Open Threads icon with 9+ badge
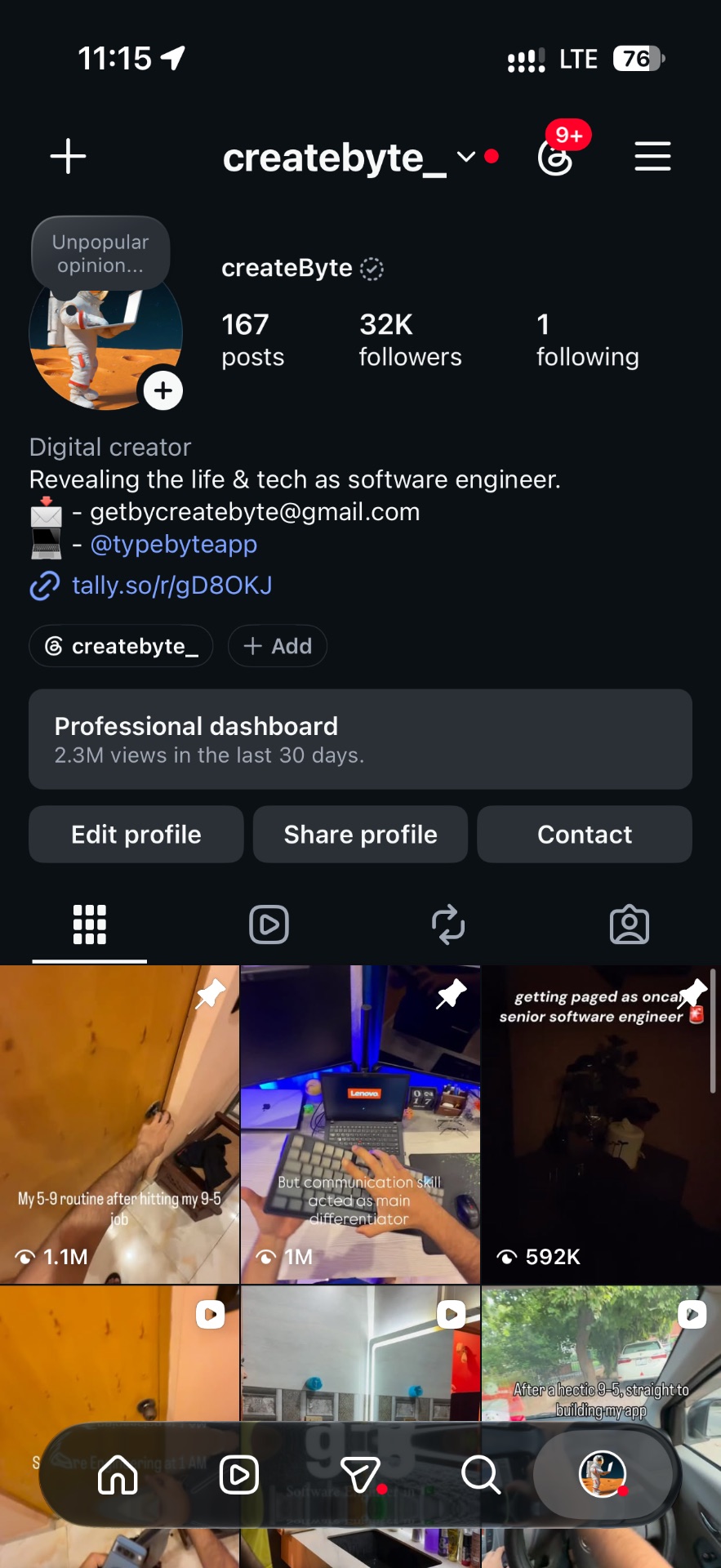Screen dimensions: 721x1568 tap(556, 157)
